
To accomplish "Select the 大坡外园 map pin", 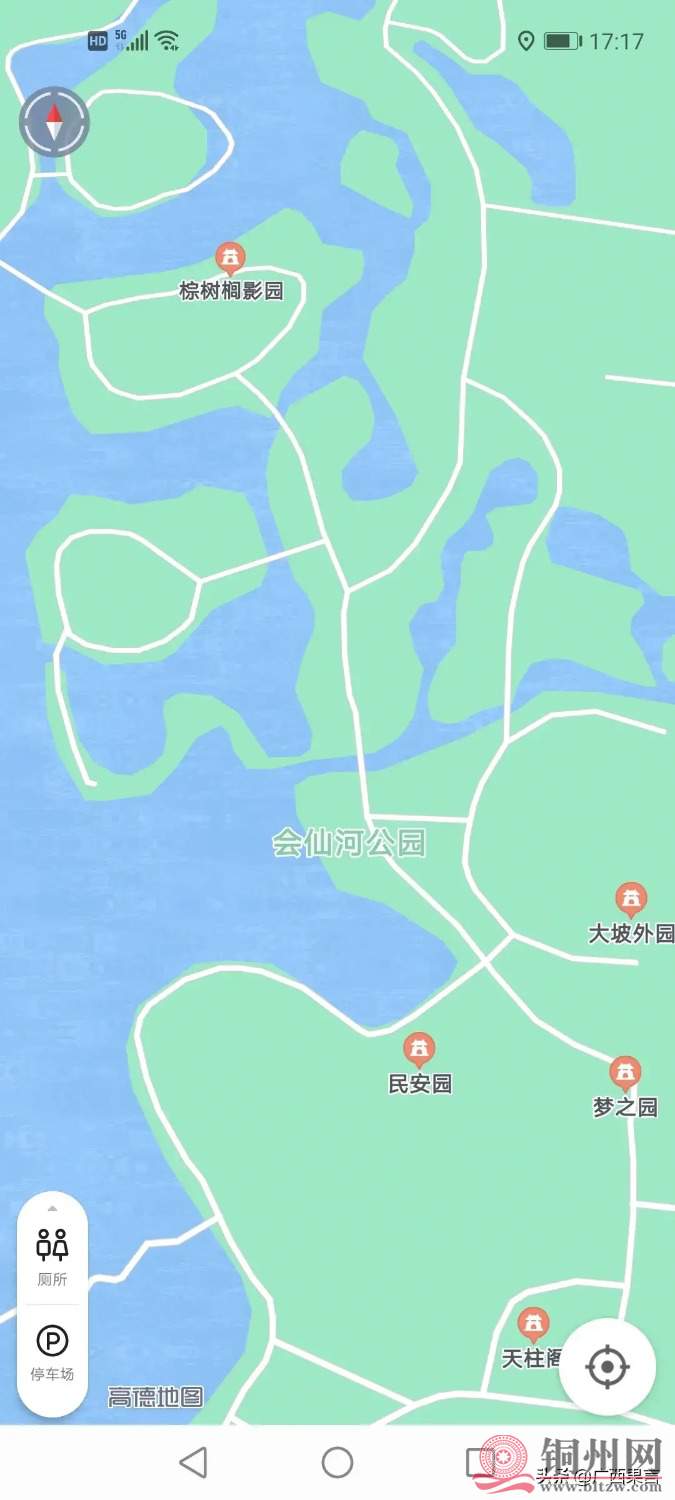I will (630, 901).
